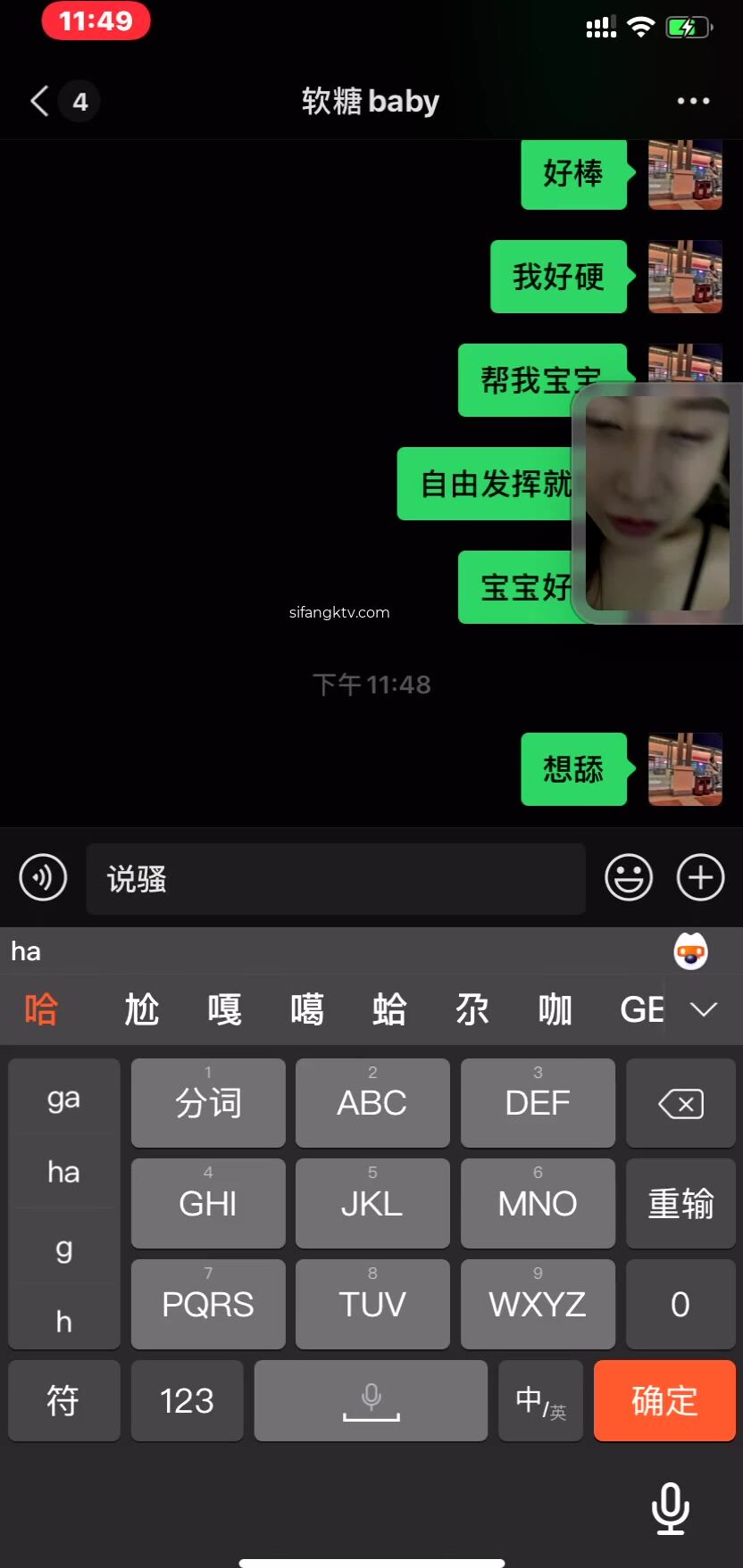
Task: Tap the 重输 re-enter key
Action: click(x=680, y=1204)
